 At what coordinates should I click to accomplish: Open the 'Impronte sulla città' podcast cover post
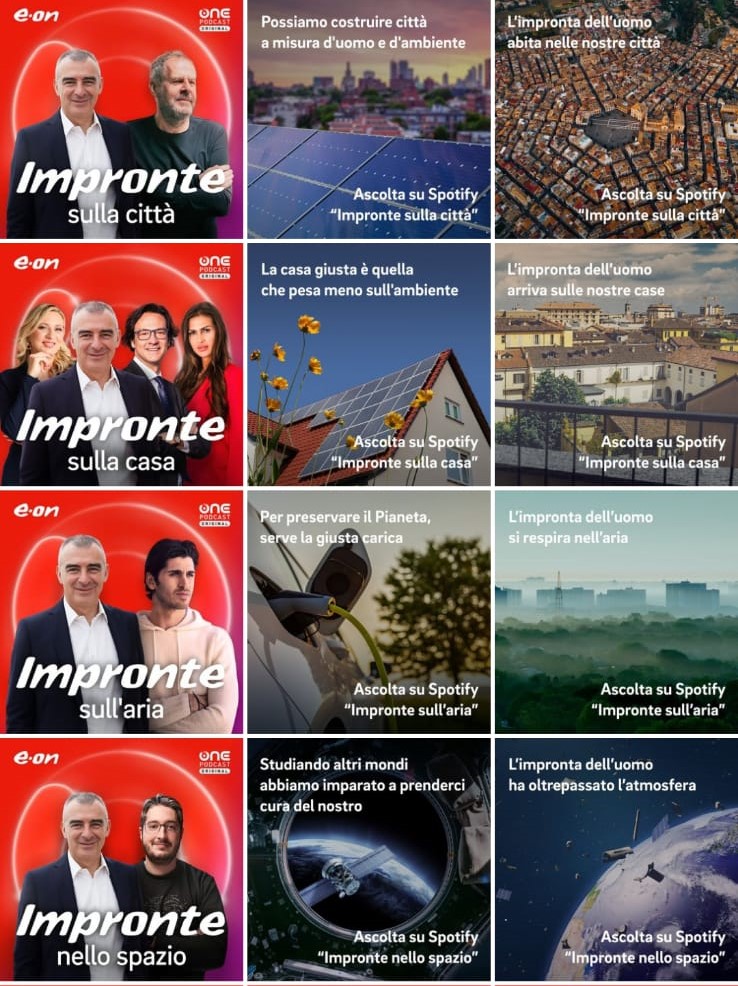[122, 119]
